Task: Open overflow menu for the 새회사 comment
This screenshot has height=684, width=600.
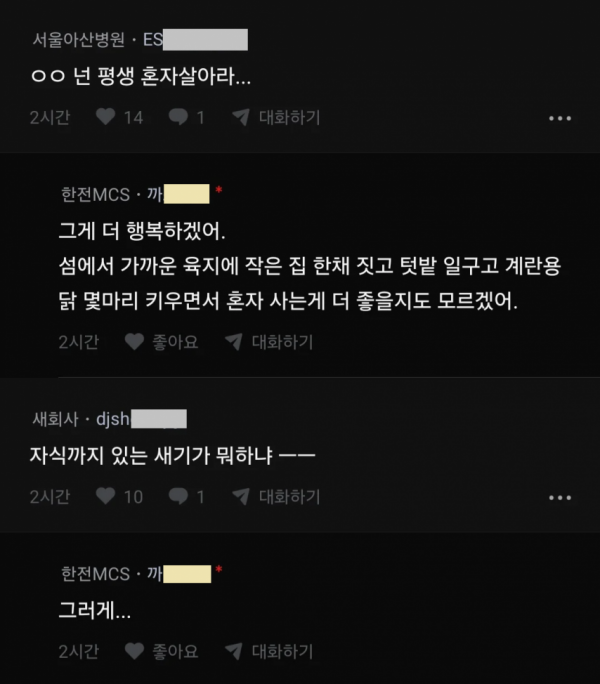Action: (x=560, y=497)
